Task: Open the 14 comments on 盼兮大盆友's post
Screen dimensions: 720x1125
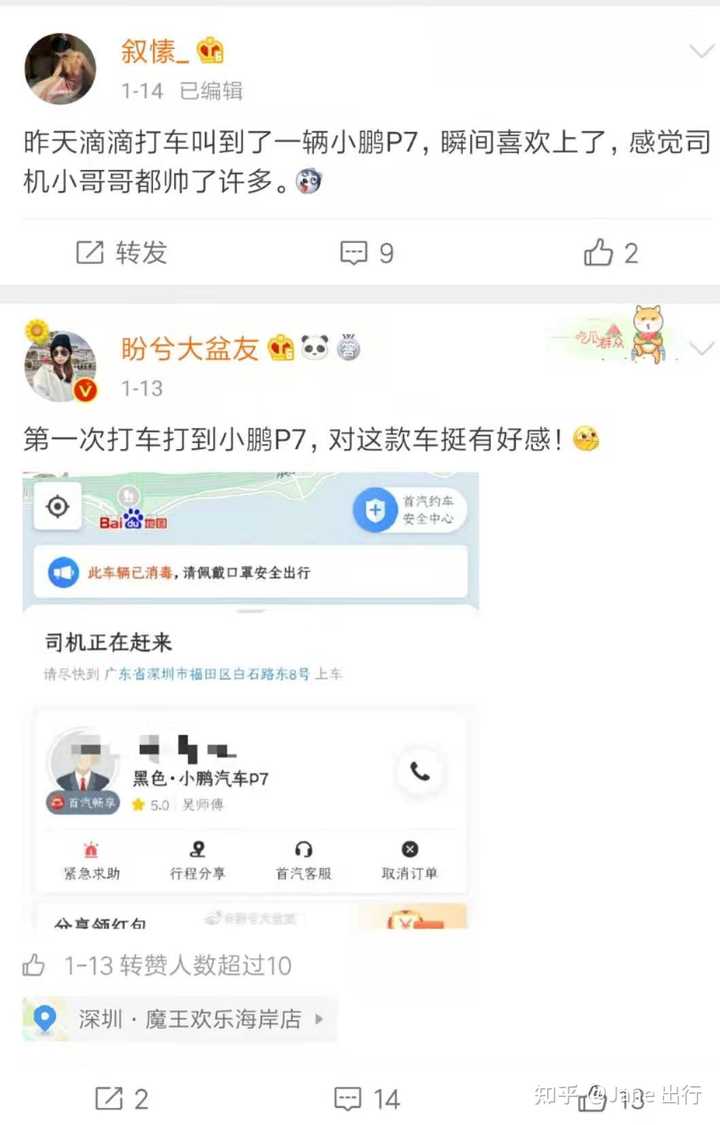Action: click(367, 1099)
